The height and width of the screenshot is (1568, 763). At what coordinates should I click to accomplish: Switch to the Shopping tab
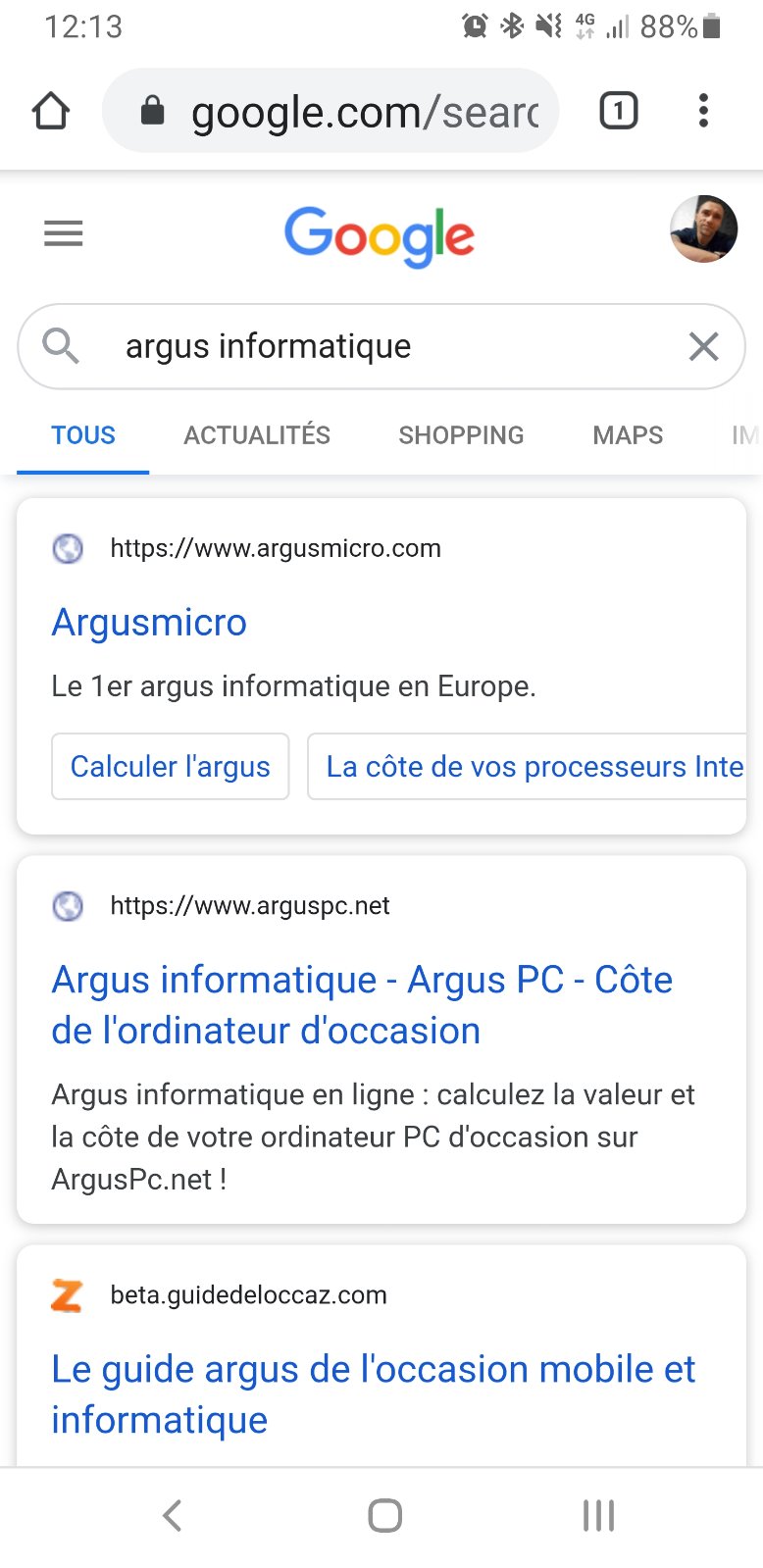461,434
